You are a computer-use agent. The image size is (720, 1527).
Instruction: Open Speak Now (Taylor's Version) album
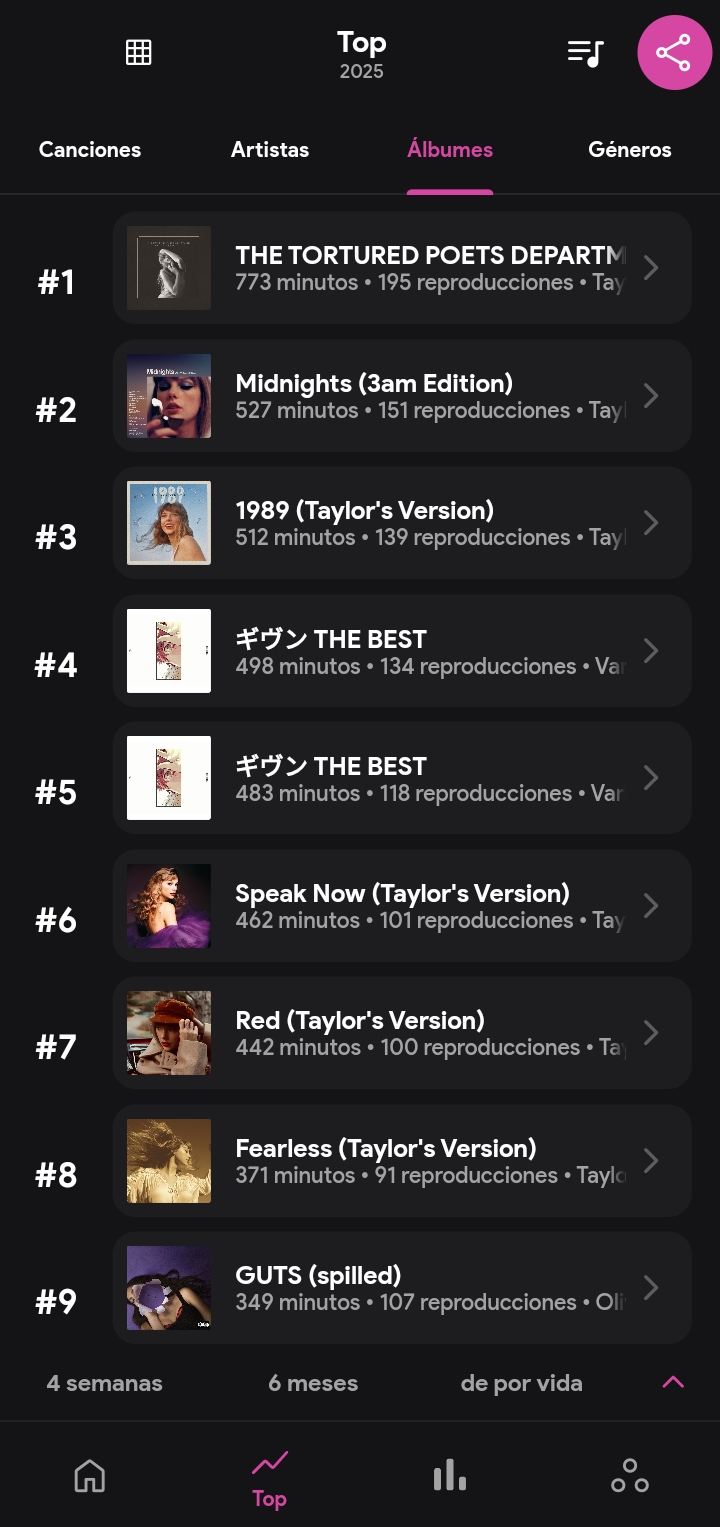(x=402, y=906)
